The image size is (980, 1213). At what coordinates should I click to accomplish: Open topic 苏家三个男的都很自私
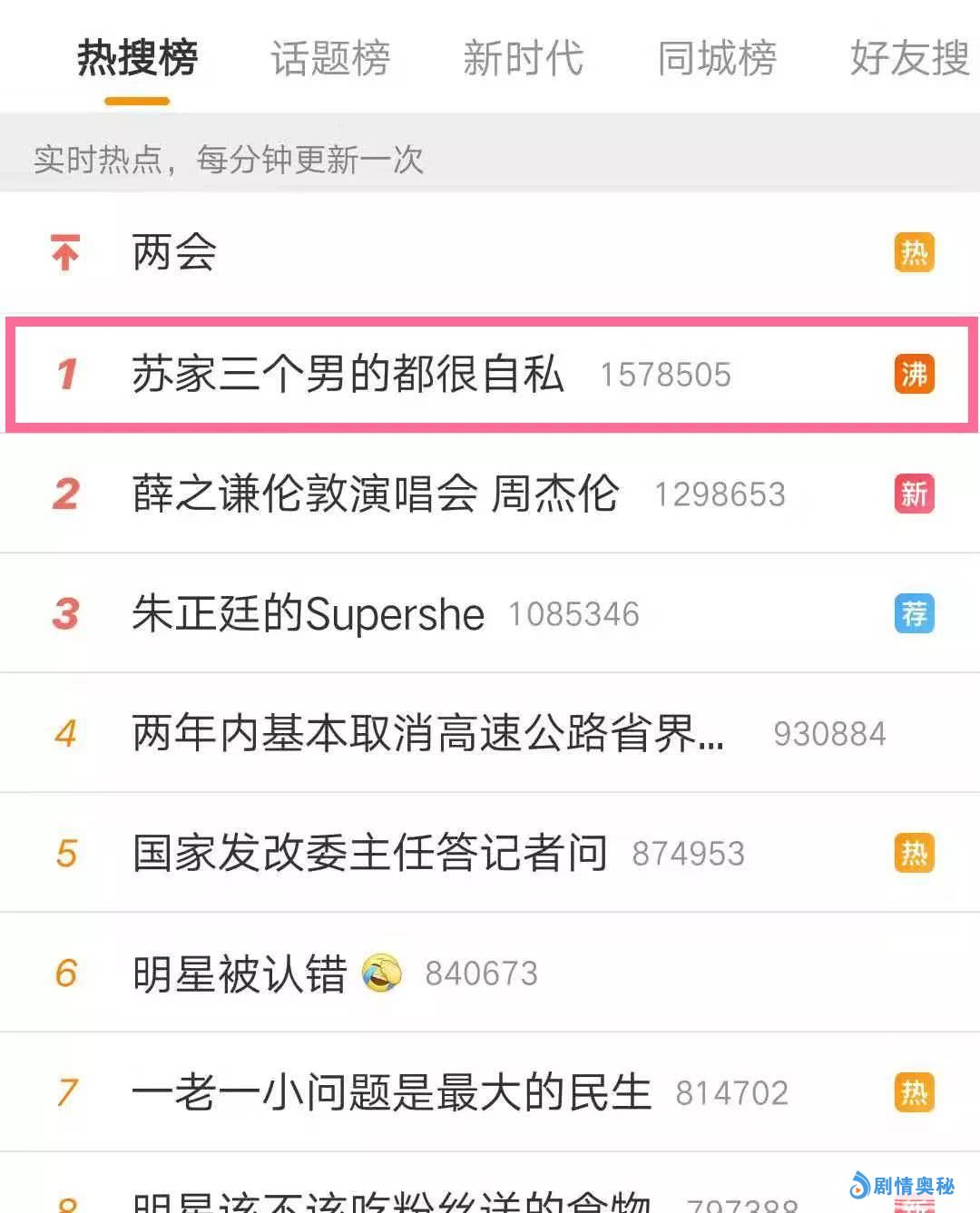[348, 374]
